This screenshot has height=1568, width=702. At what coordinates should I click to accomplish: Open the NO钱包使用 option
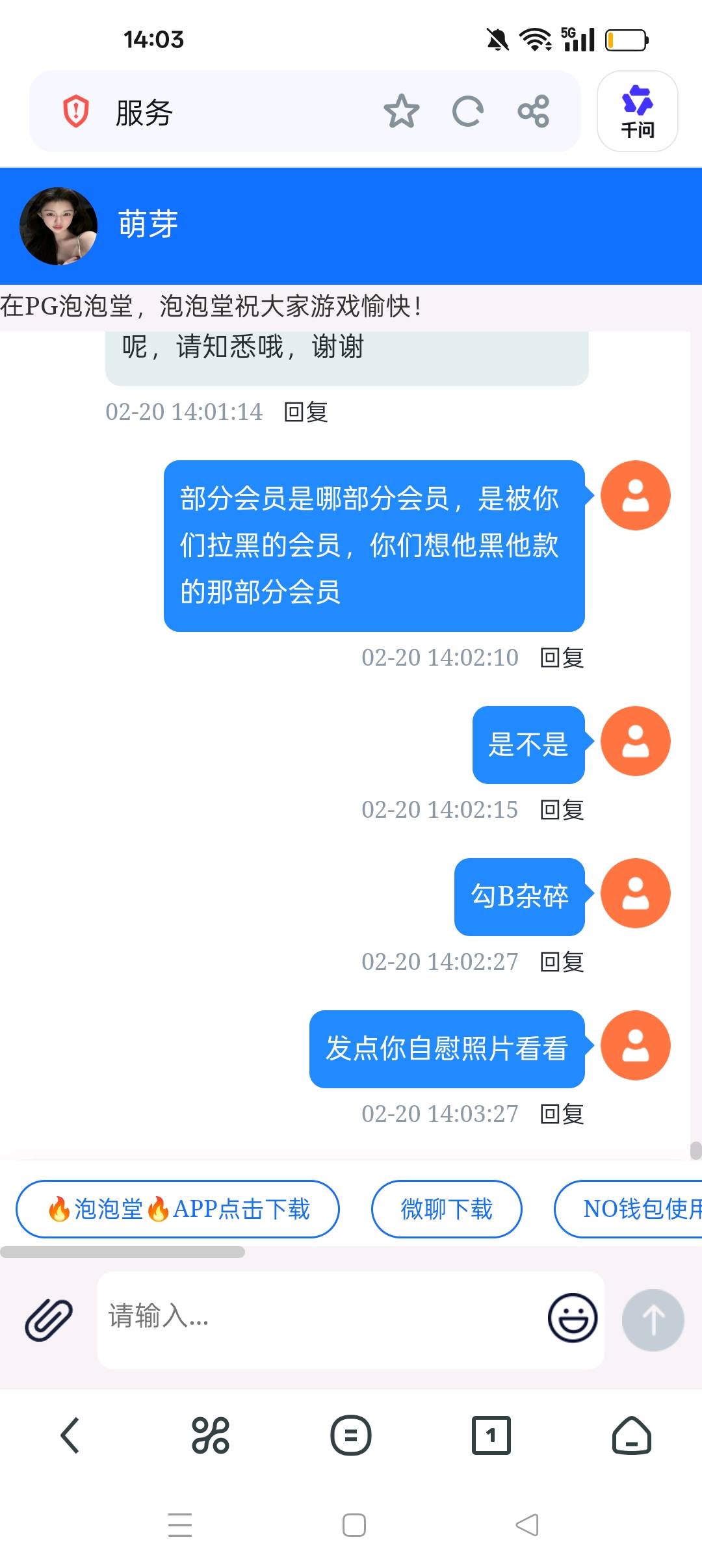643,1209
